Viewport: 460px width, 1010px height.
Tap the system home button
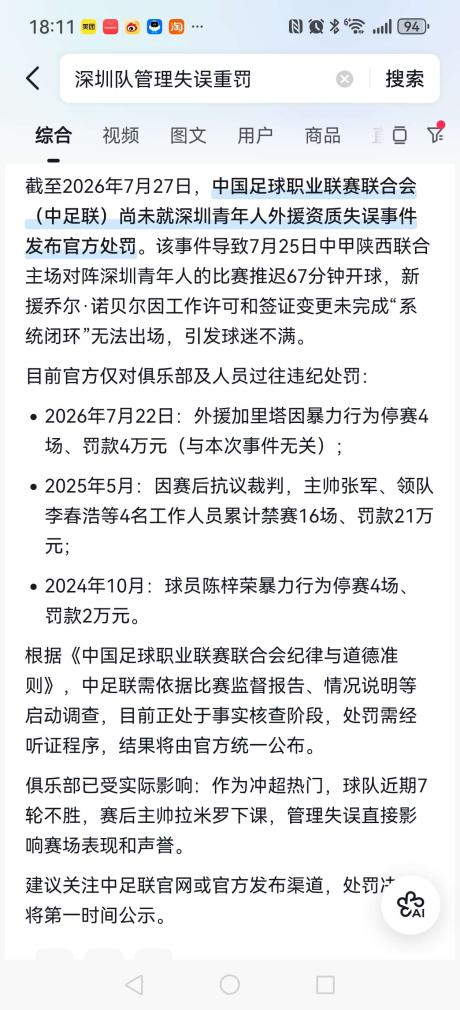click(229, 984)
